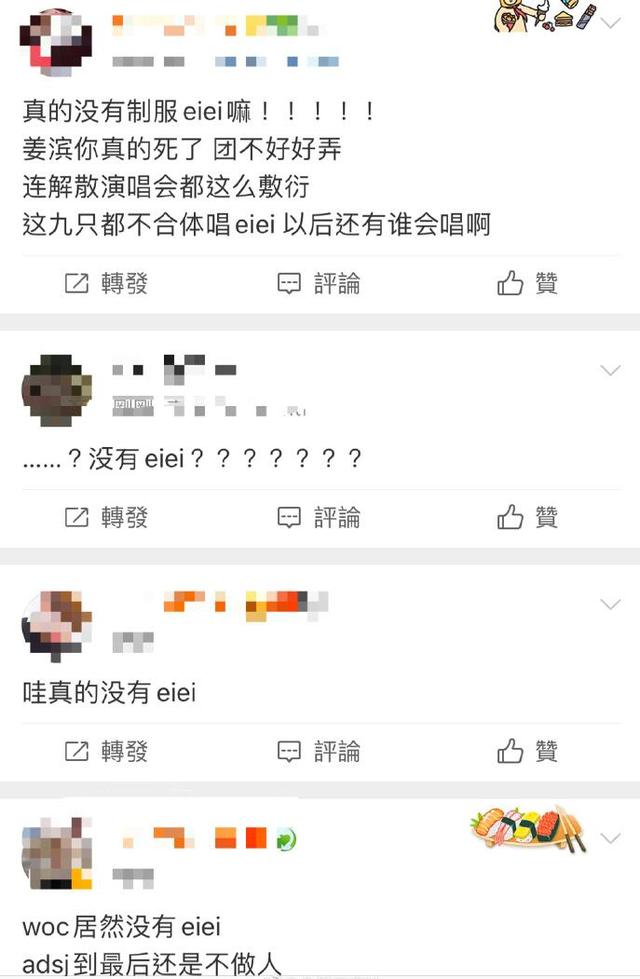The width and height of the screenshot is (640, 979).
Task: Repost the "......？没有eiei" post
Action: point(106,517)
